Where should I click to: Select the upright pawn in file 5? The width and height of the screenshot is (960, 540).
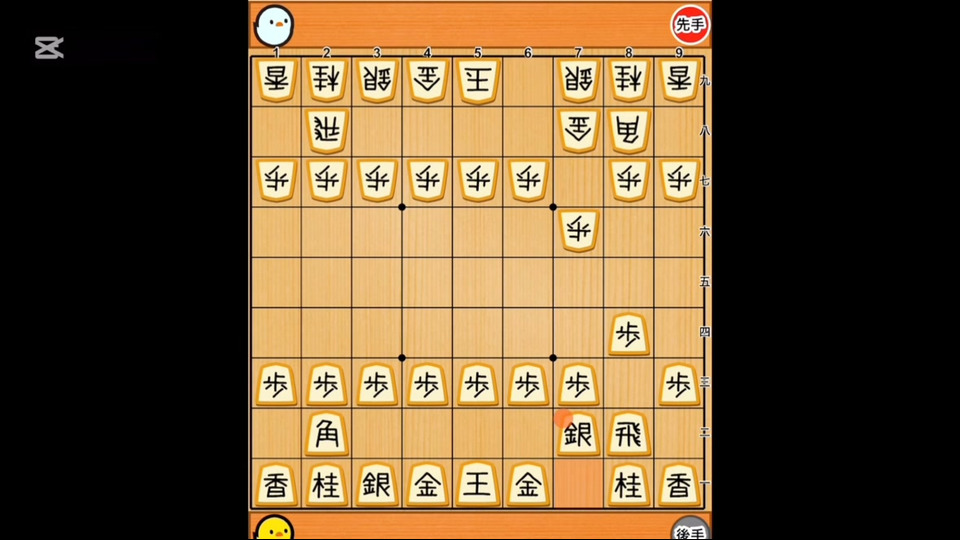(x=478, y=384)
